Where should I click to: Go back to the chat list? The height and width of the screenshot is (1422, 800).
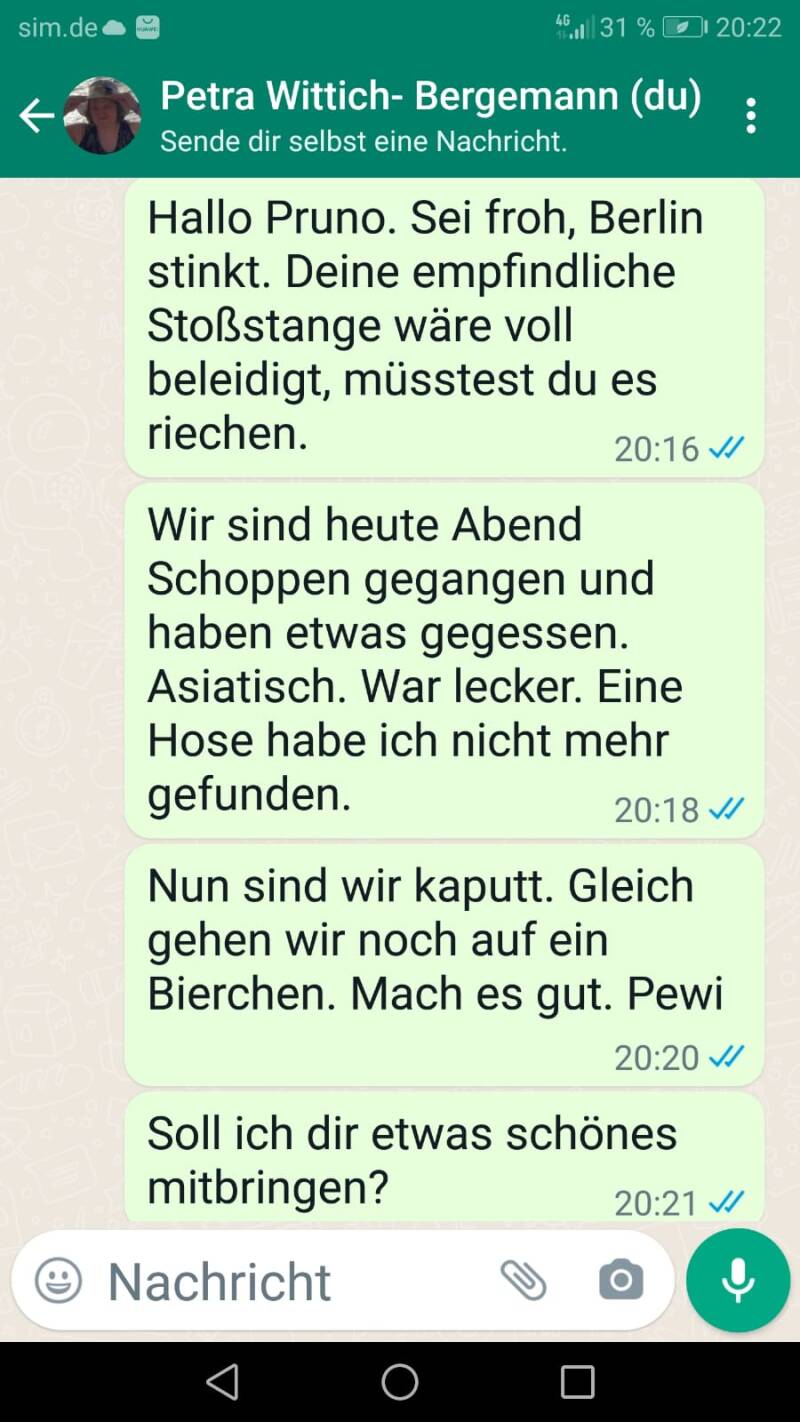[36, 116]
